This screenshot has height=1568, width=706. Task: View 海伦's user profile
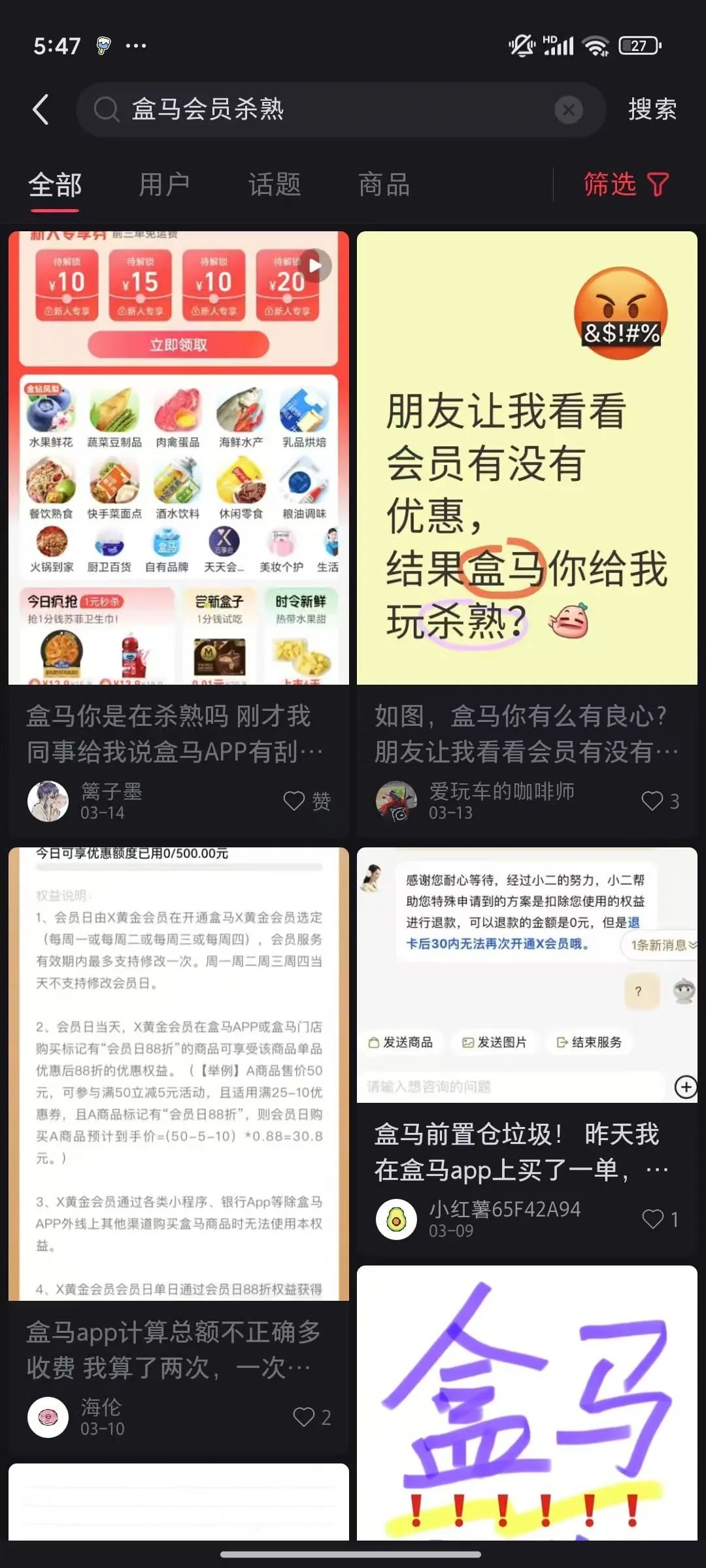point(48,1417)
